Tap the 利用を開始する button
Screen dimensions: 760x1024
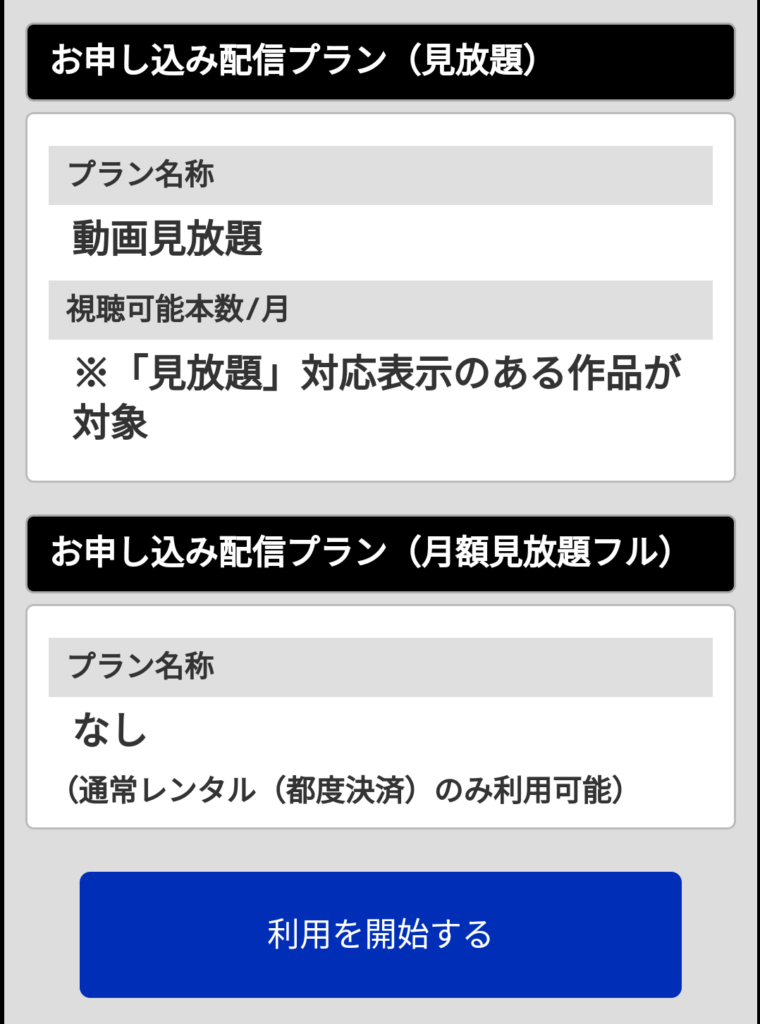[380, 934]
